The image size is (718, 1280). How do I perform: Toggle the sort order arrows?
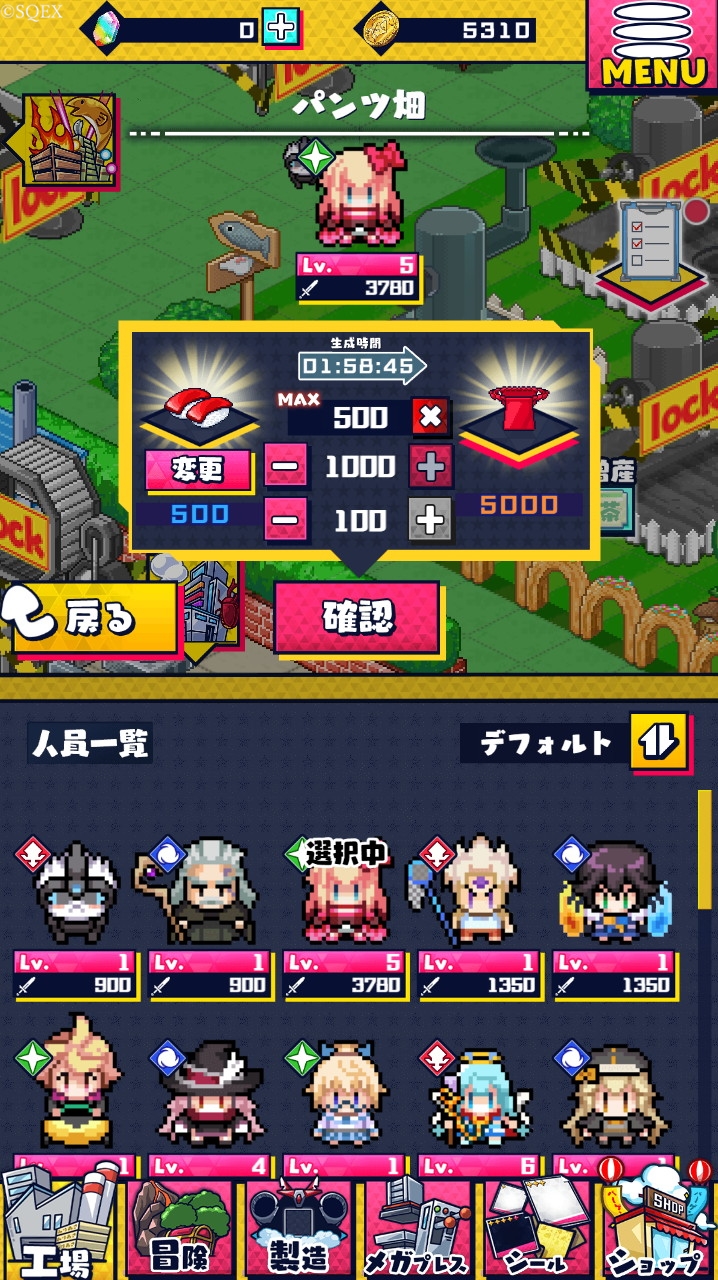tap(660, 742)
